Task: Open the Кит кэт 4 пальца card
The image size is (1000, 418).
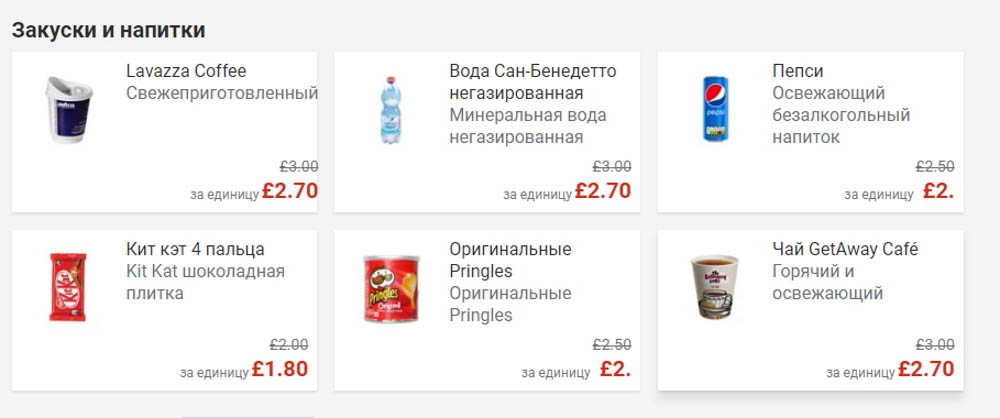Action: [164, 309]
